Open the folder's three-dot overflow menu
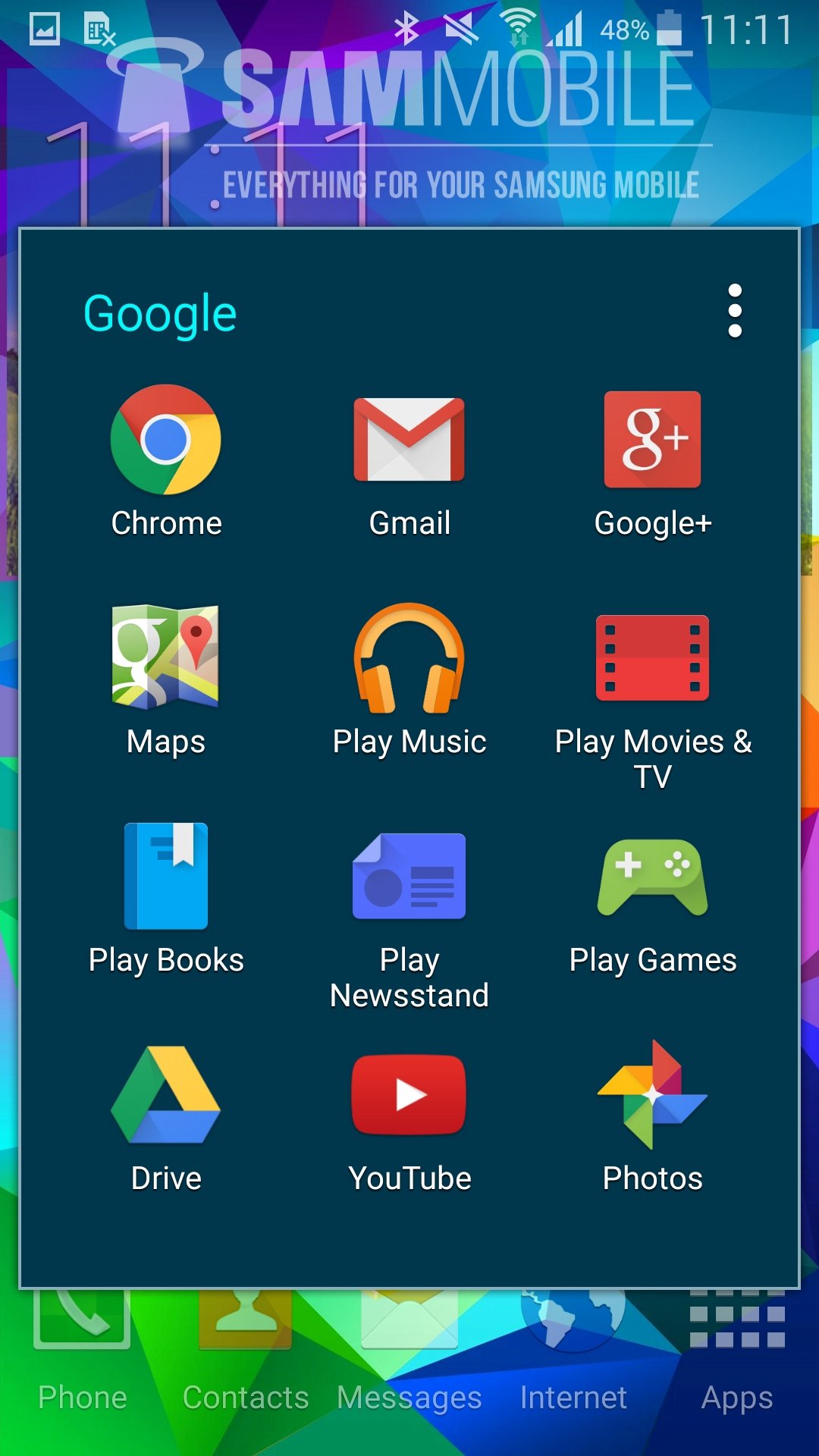Image resolution: width=819 pixels, height=1456 pixels. point(734,311)
